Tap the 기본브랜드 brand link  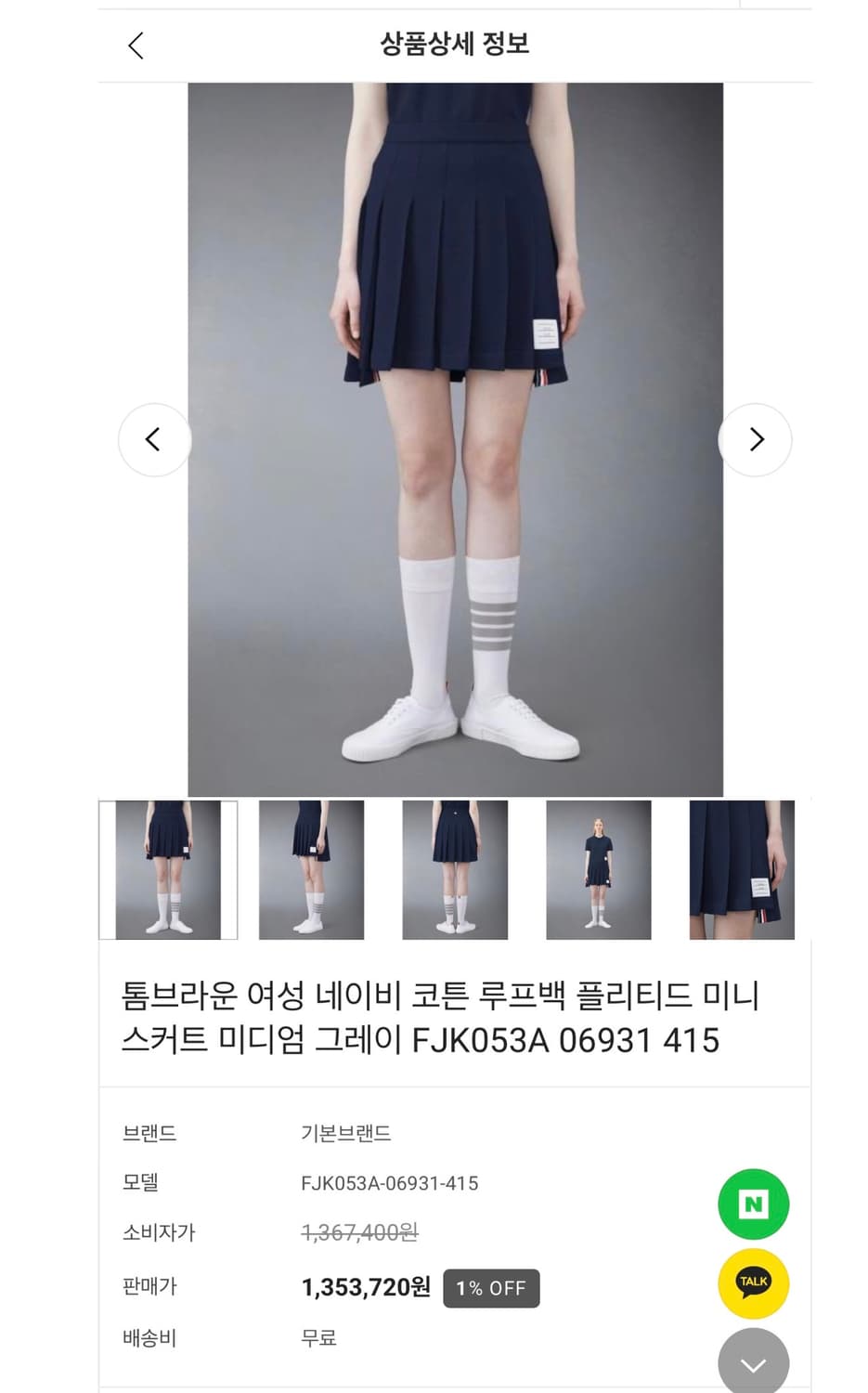pos(345,1132)
